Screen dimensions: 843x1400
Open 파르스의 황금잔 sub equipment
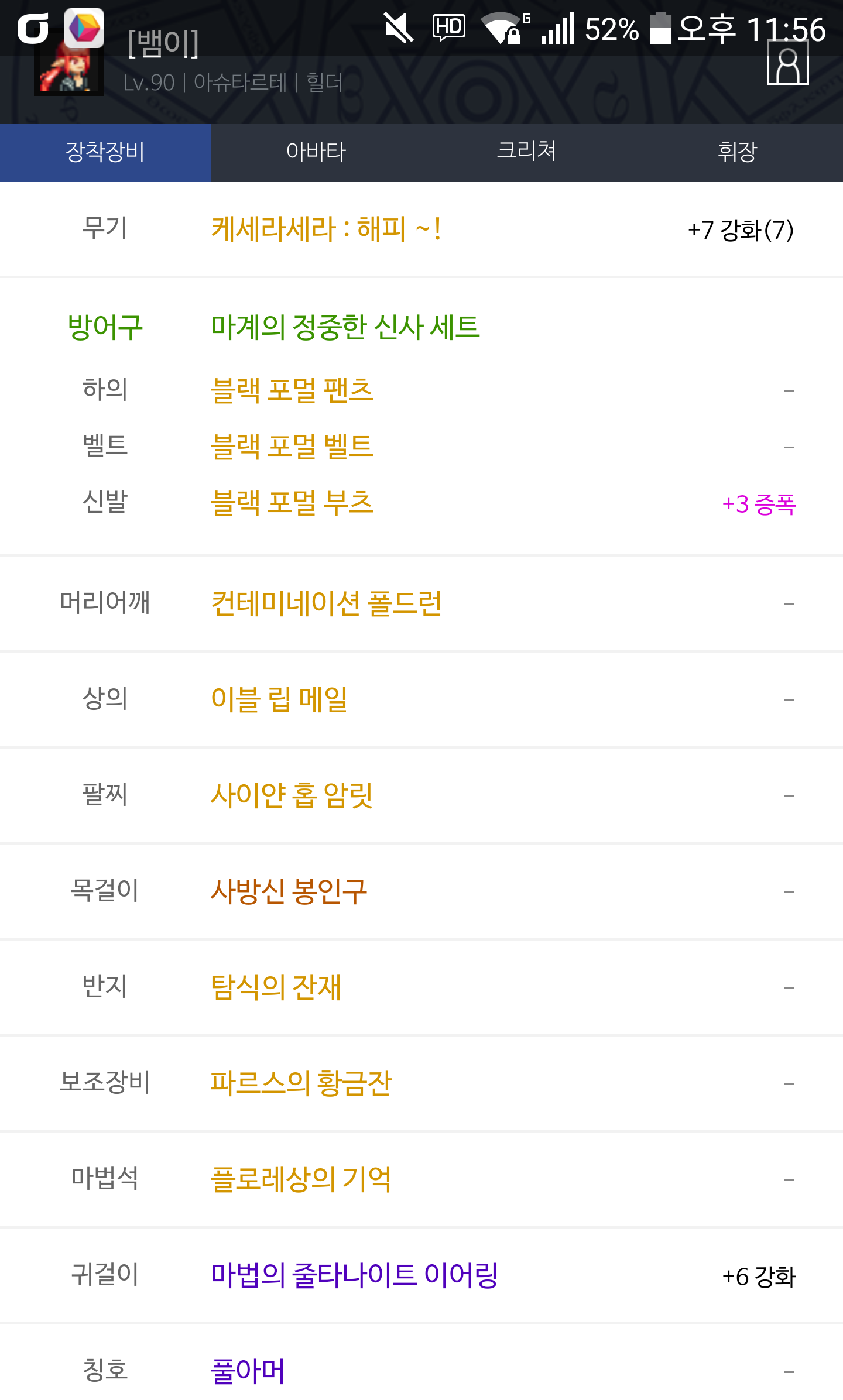pyautogui.click(x=301, y=1083)
